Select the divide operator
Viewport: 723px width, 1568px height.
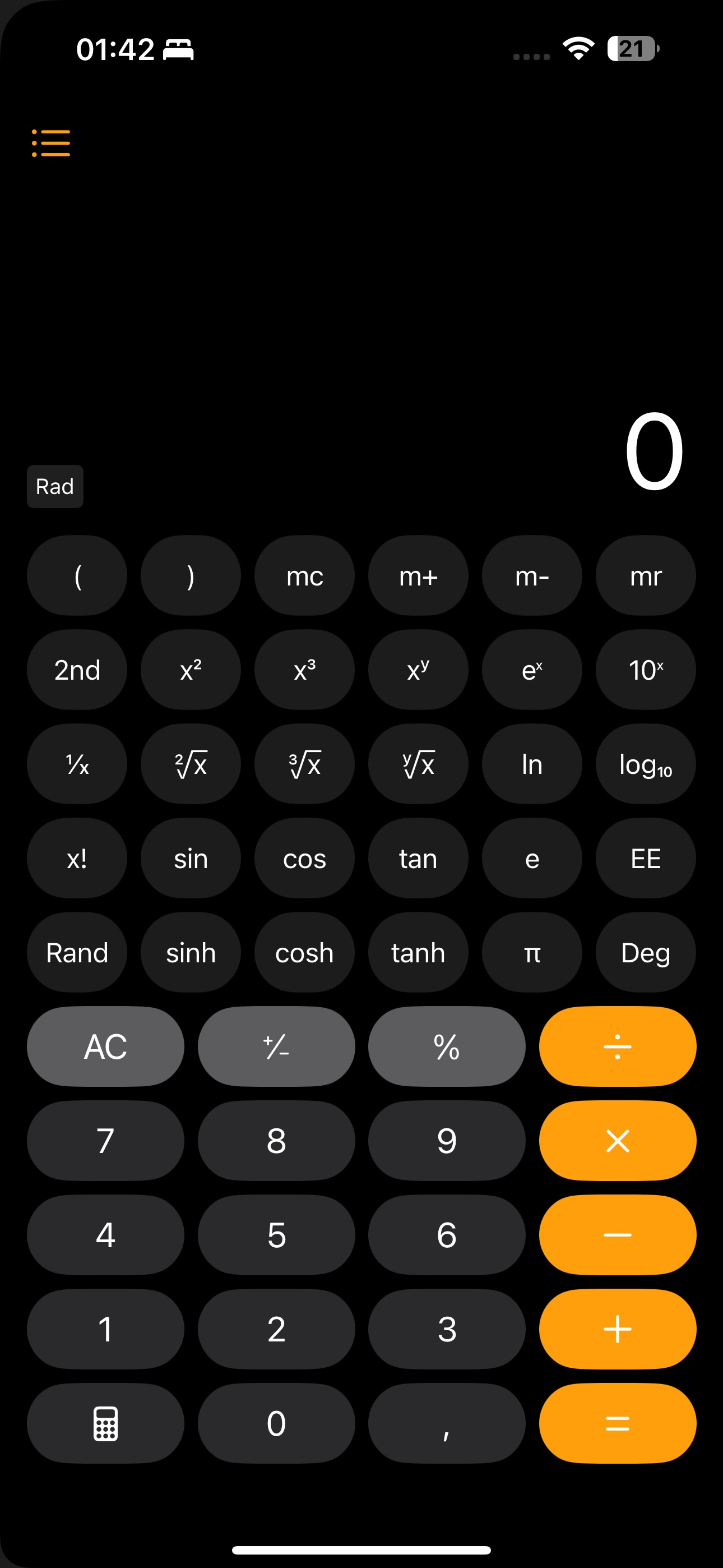[618, 1046]
